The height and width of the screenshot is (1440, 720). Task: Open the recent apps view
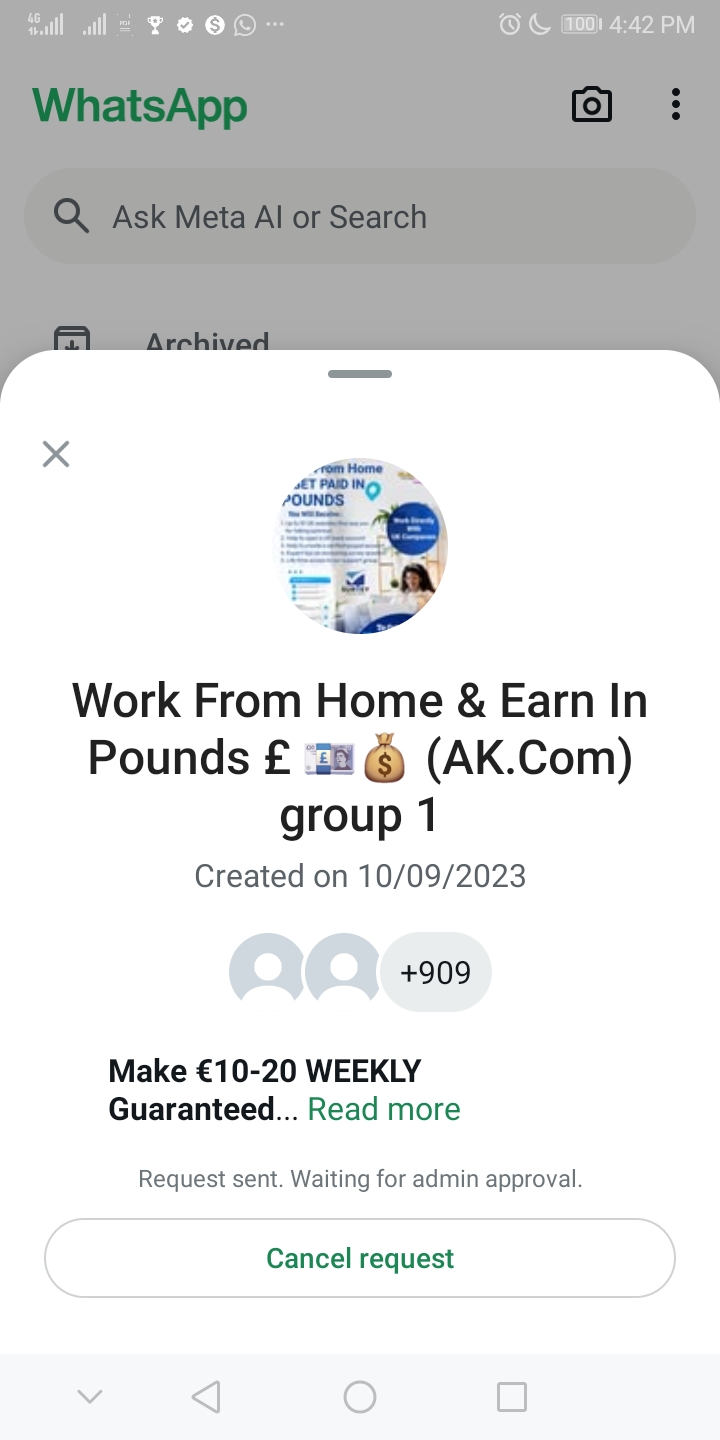click(x=511, y=1397)
